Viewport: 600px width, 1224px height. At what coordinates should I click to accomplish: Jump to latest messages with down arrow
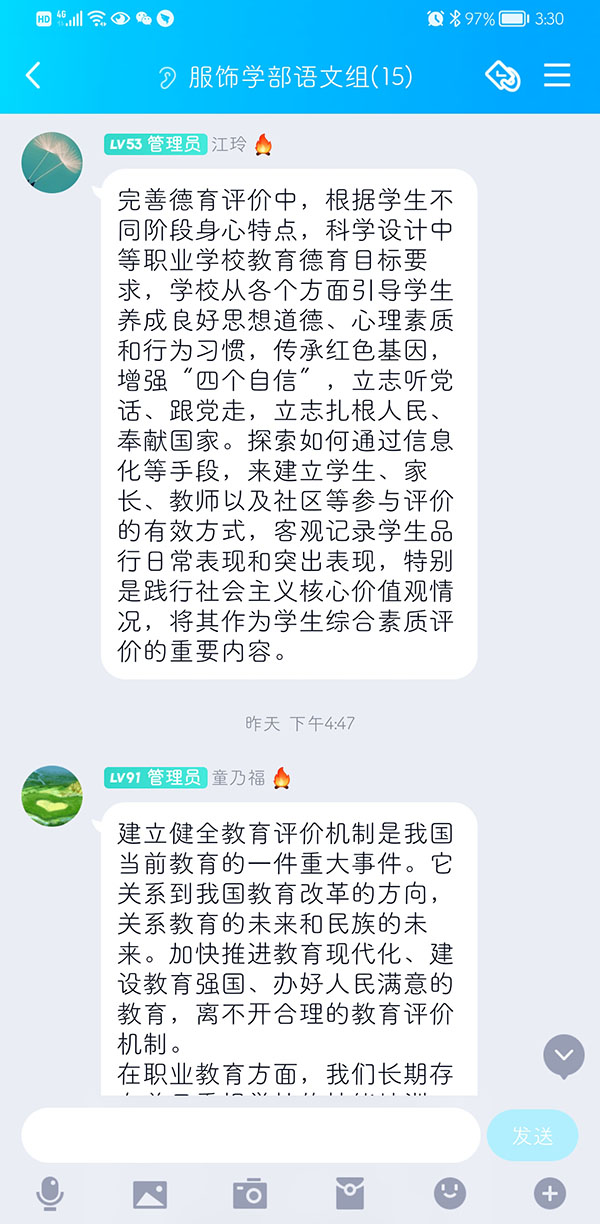coord(564,1056)
